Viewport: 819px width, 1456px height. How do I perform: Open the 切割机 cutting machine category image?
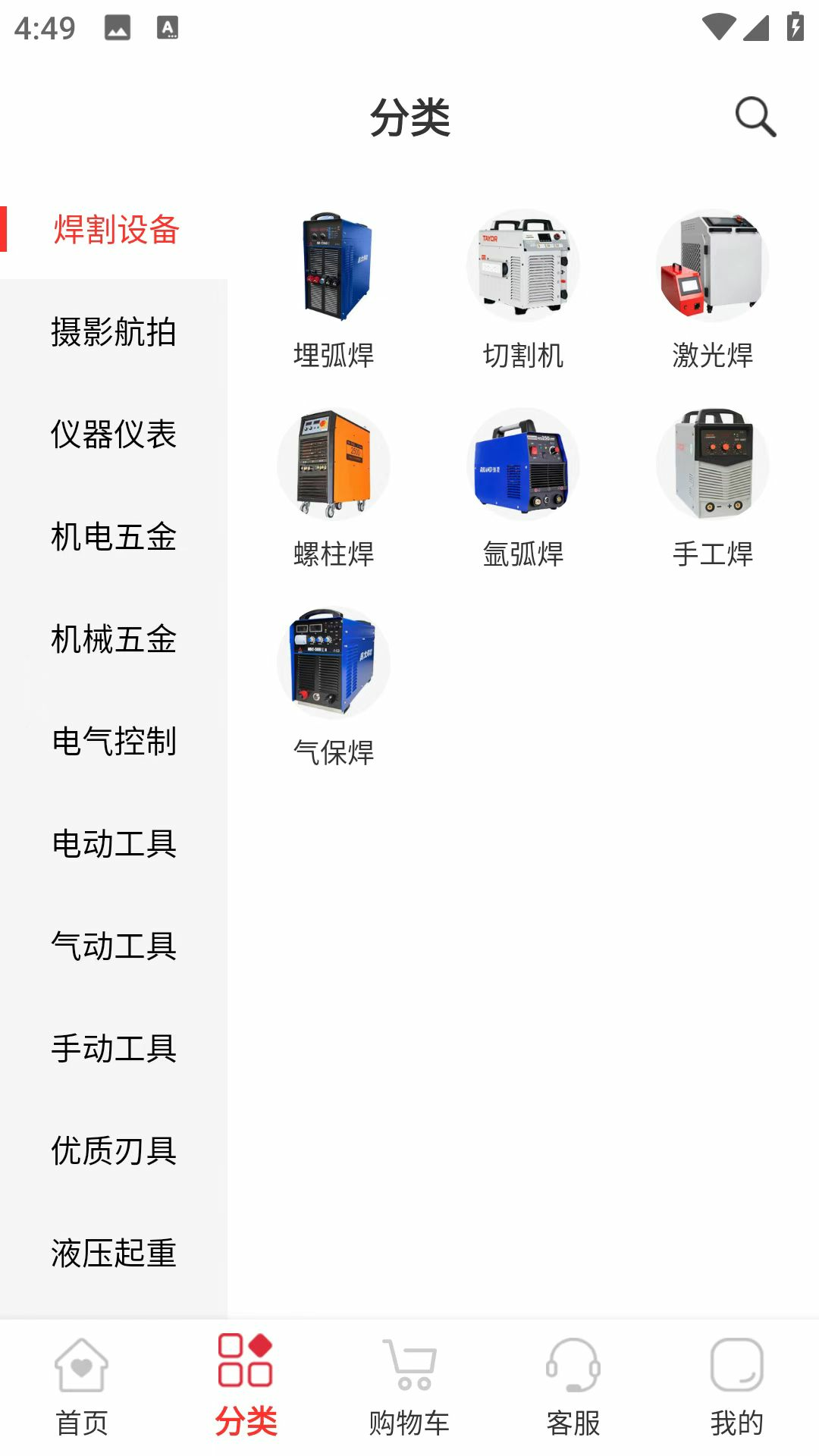(525, 268)
